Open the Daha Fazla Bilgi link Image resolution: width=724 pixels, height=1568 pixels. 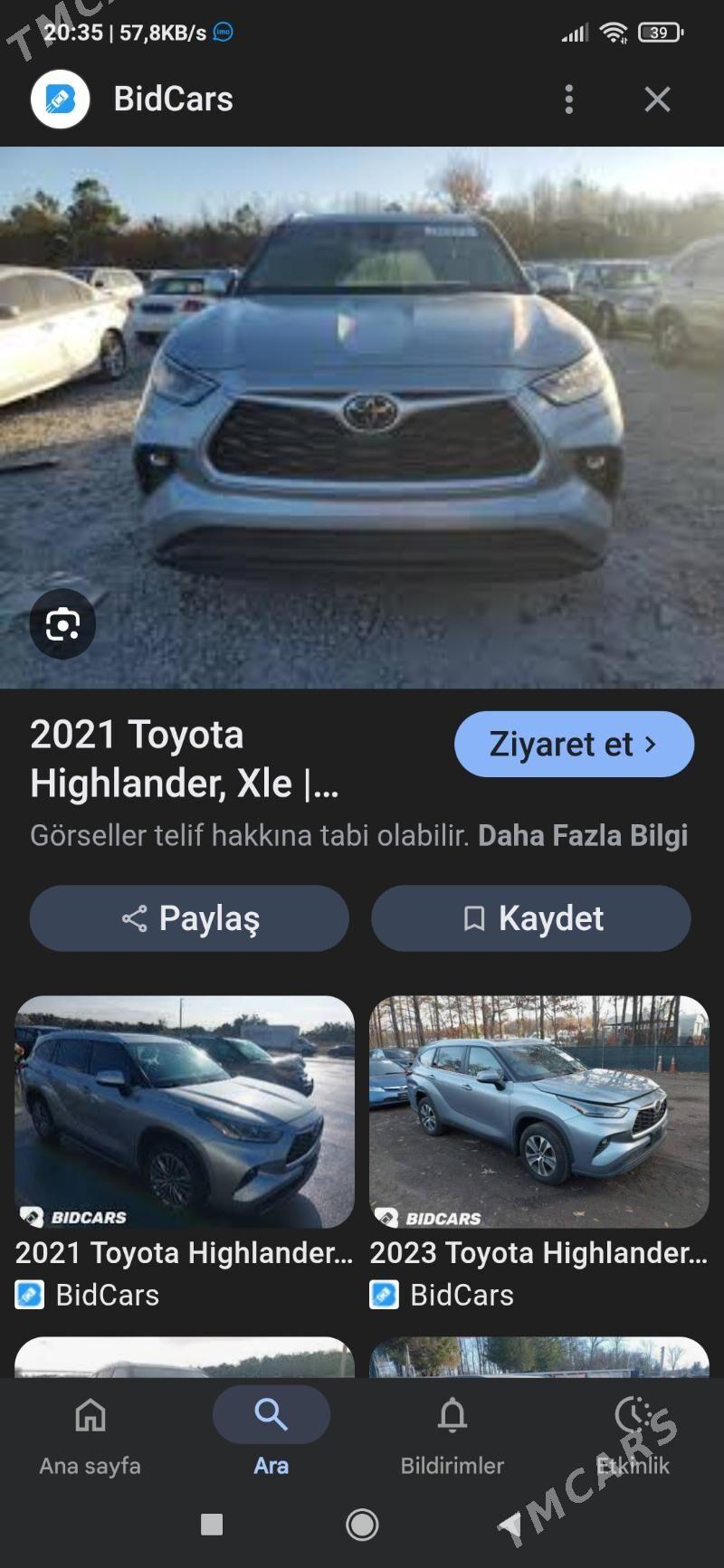pyautogui.click(x=583, y=837)
